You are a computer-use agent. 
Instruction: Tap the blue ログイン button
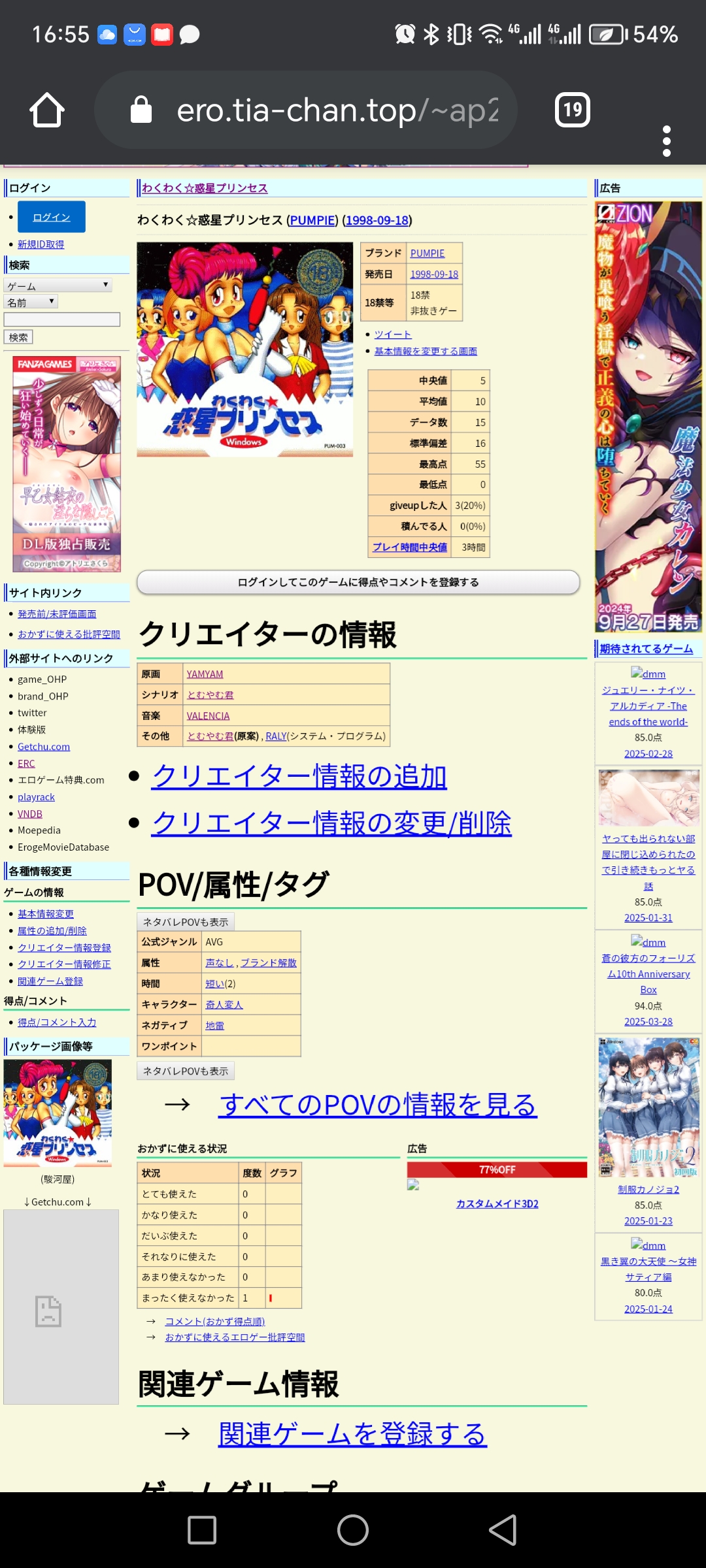(51, 217)
